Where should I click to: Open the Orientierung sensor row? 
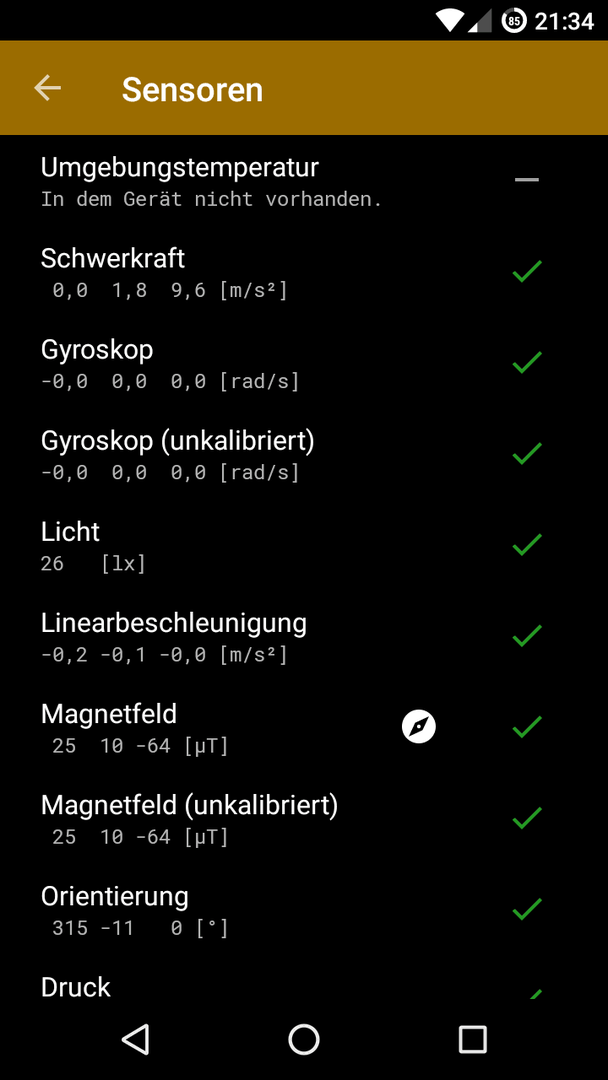[304, 908]
